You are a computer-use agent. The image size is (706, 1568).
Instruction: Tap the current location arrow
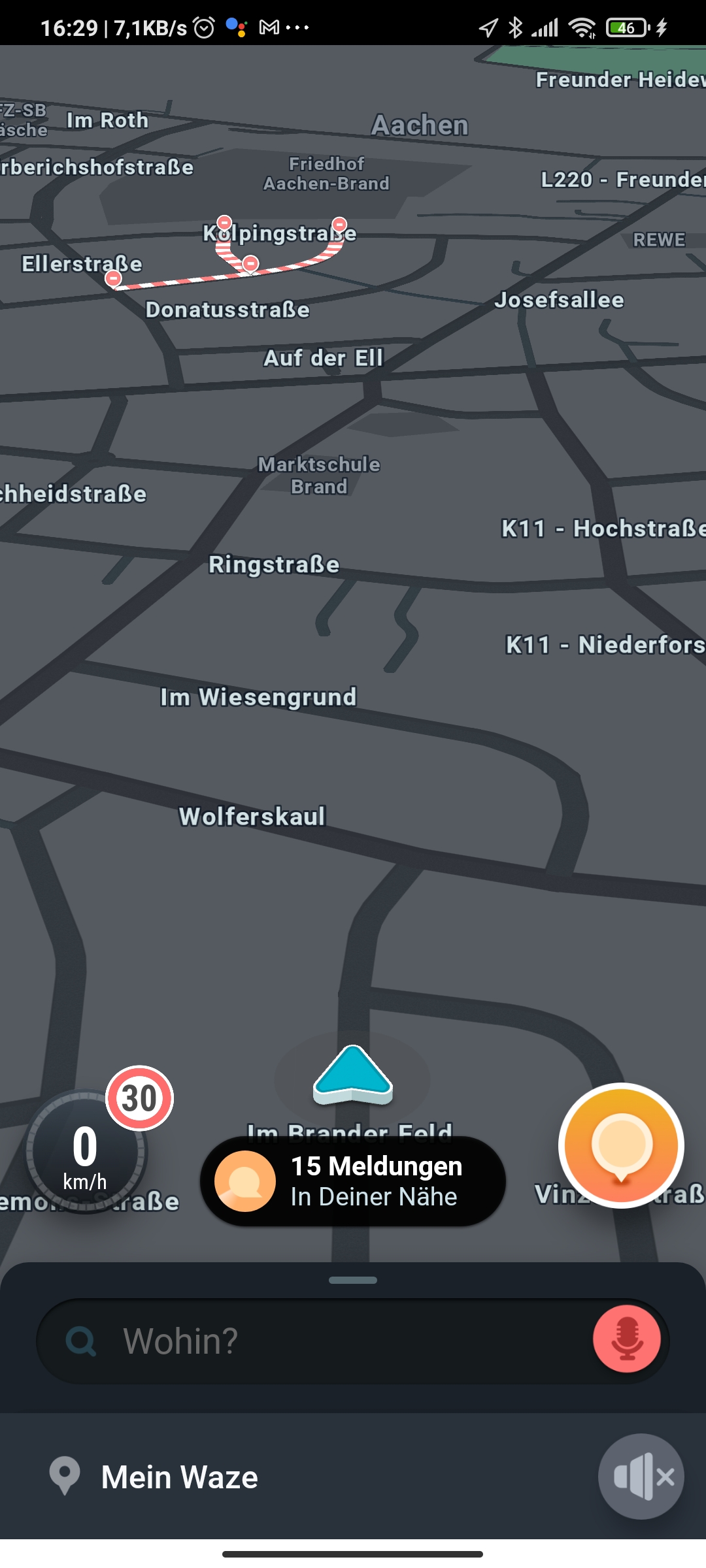pyautogui.click(x=353, y=1075)
